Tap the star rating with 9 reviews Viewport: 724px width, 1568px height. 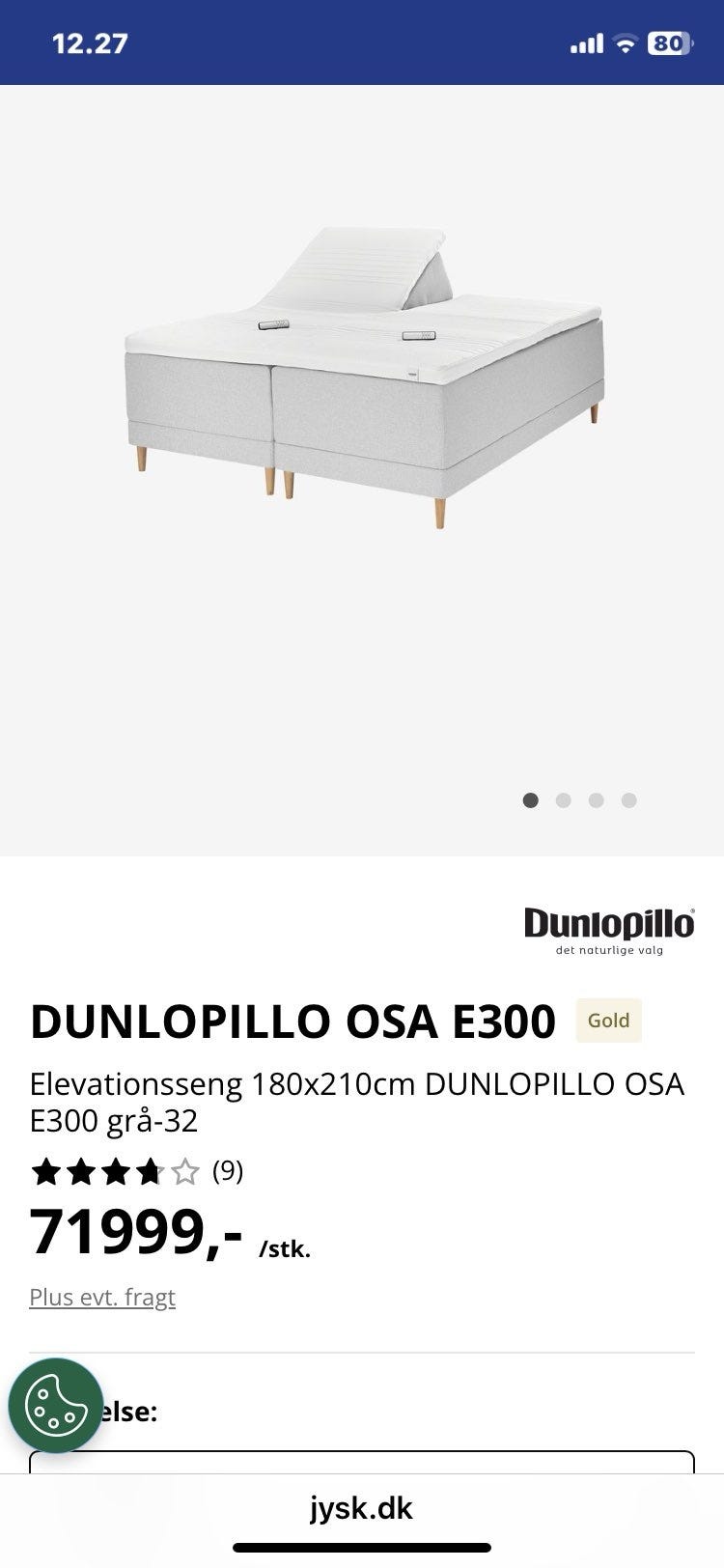[136, 1171]
